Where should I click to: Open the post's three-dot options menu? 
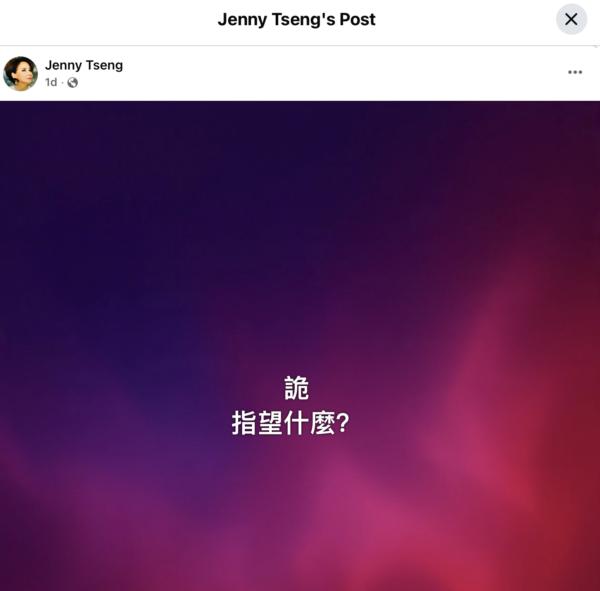coord(575,72)
